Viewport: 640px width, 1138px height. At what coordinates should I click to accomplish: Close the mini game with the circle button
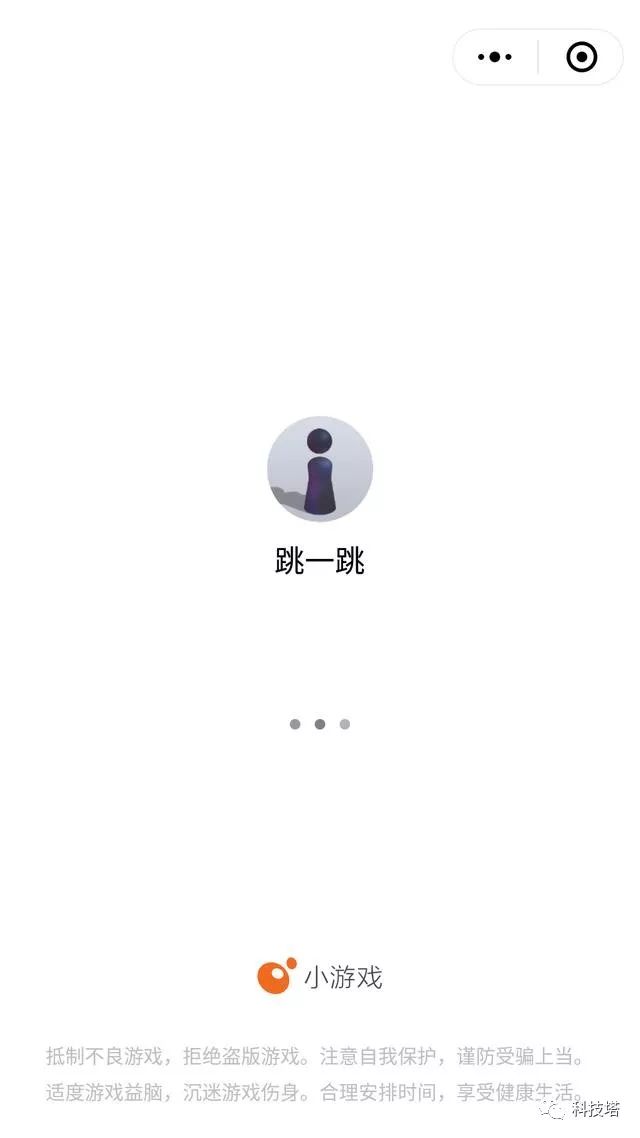click(582, 57)
